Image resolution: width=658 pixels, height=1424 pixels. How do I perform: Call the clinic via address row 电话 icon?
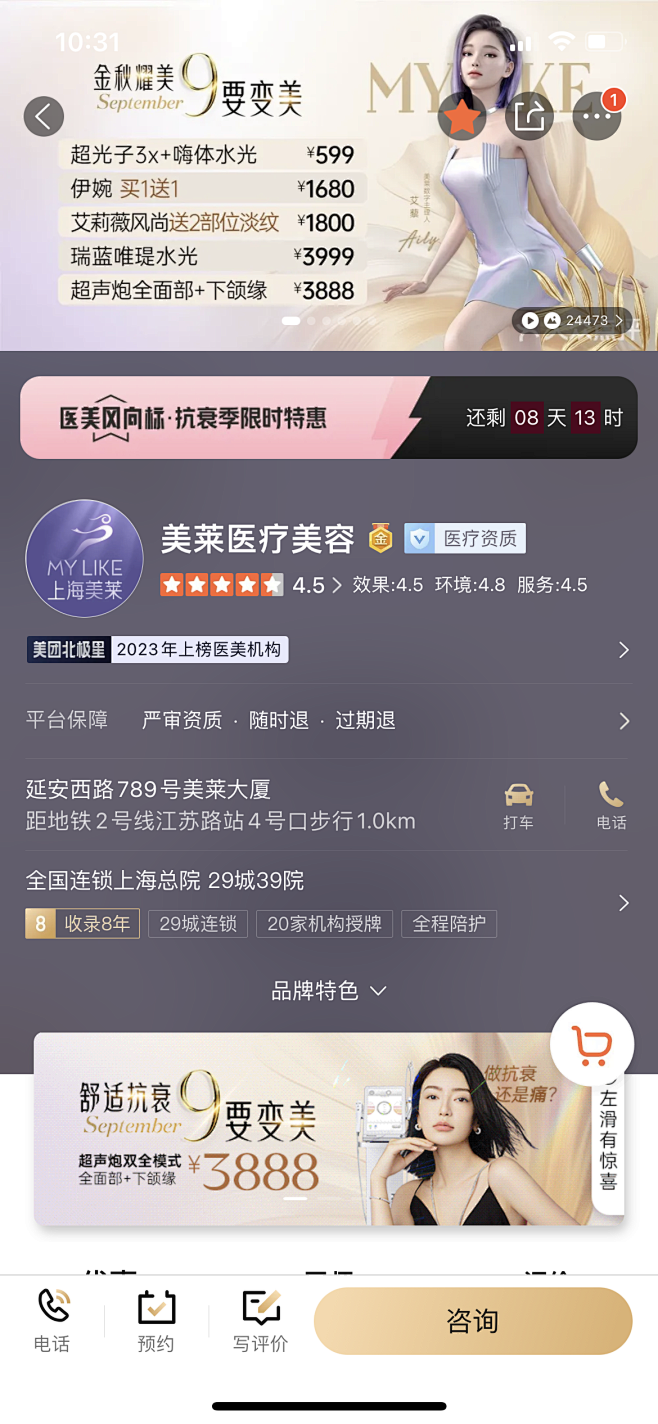point(611,806)
